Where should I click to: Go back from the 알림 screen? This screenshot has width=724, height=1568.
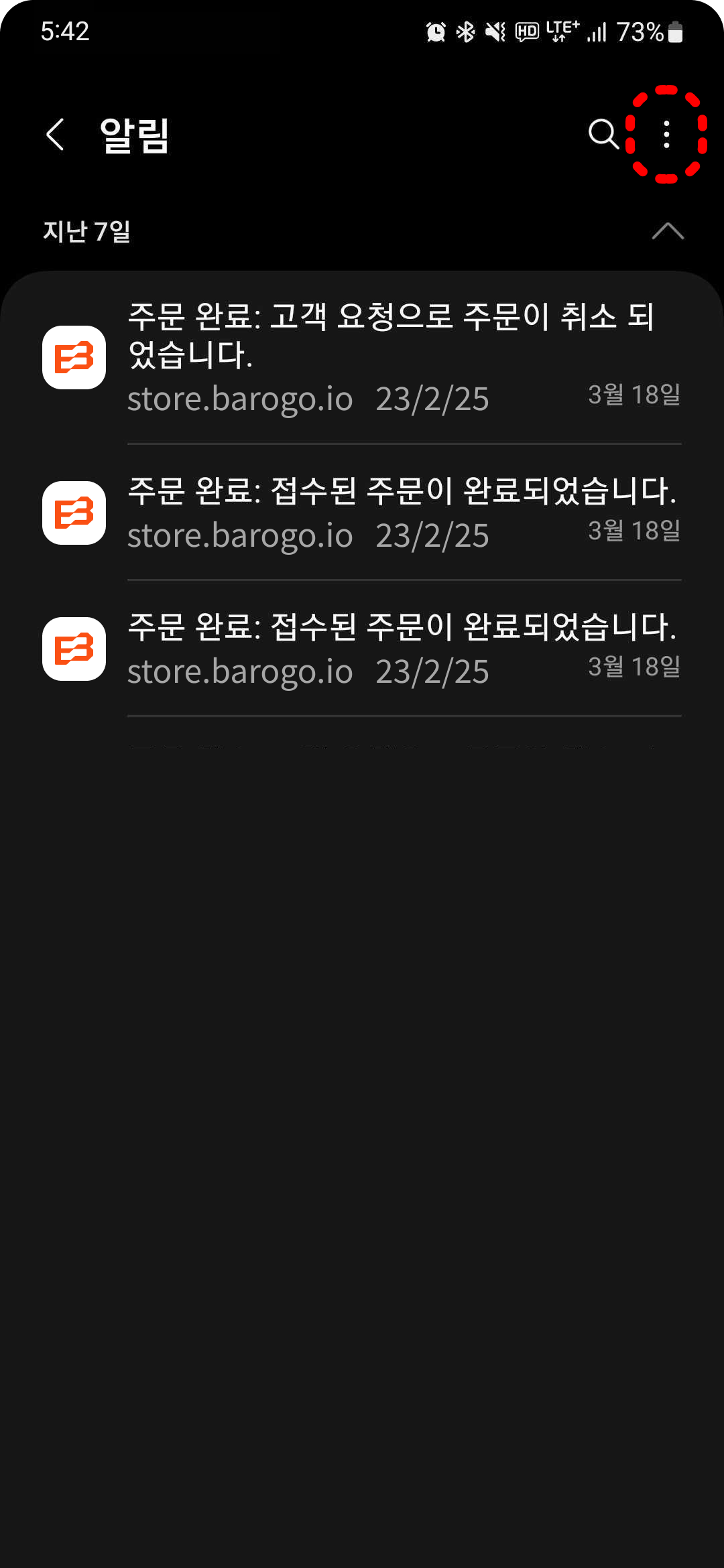56,135
